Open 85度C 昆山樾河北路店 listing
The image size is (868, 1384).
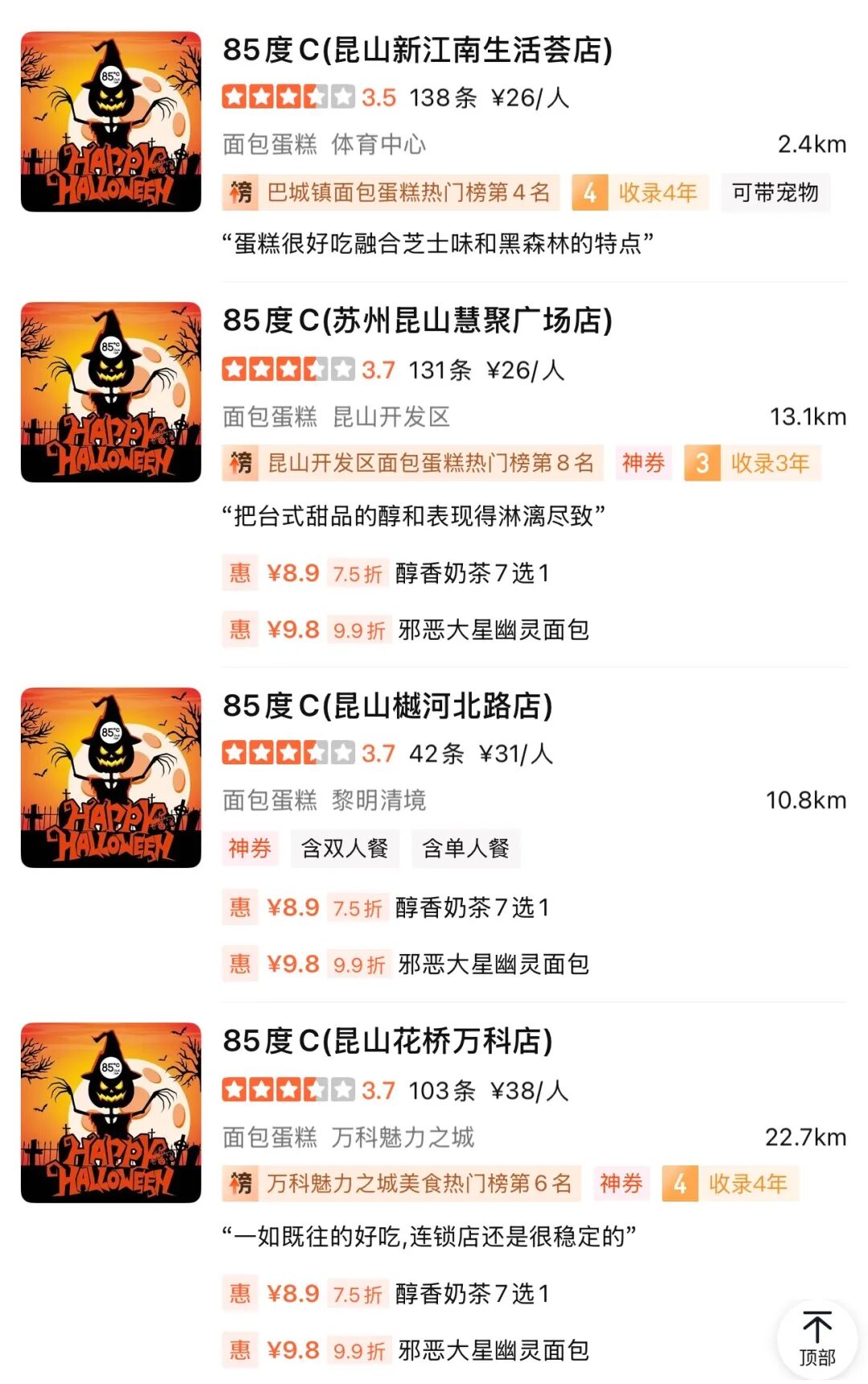(x=387, y=706)
